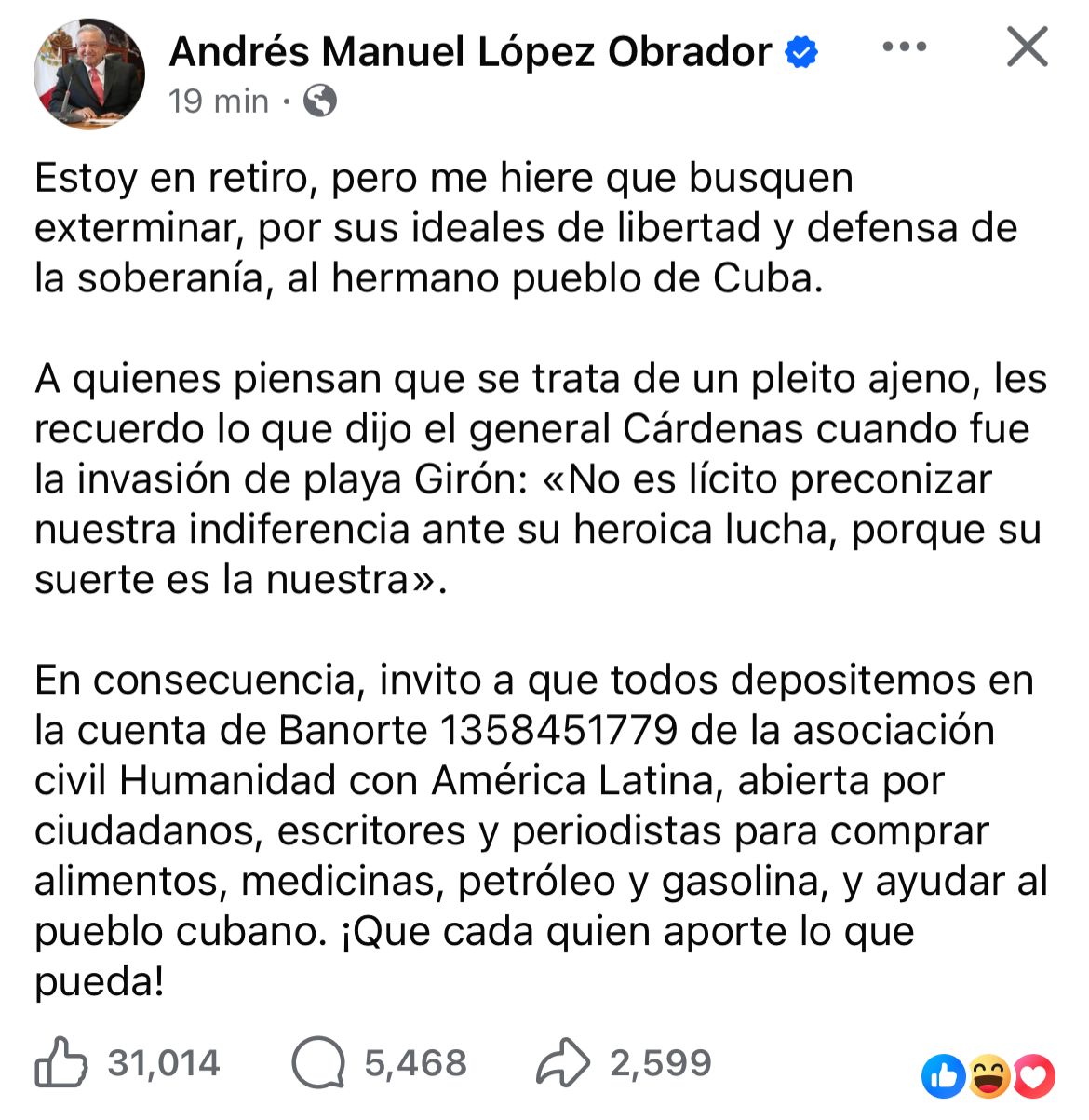Image resolution: width=1089 pixels, height=1120 pixels.
Task: Open the three-dot post options menu
Action: 904,47
